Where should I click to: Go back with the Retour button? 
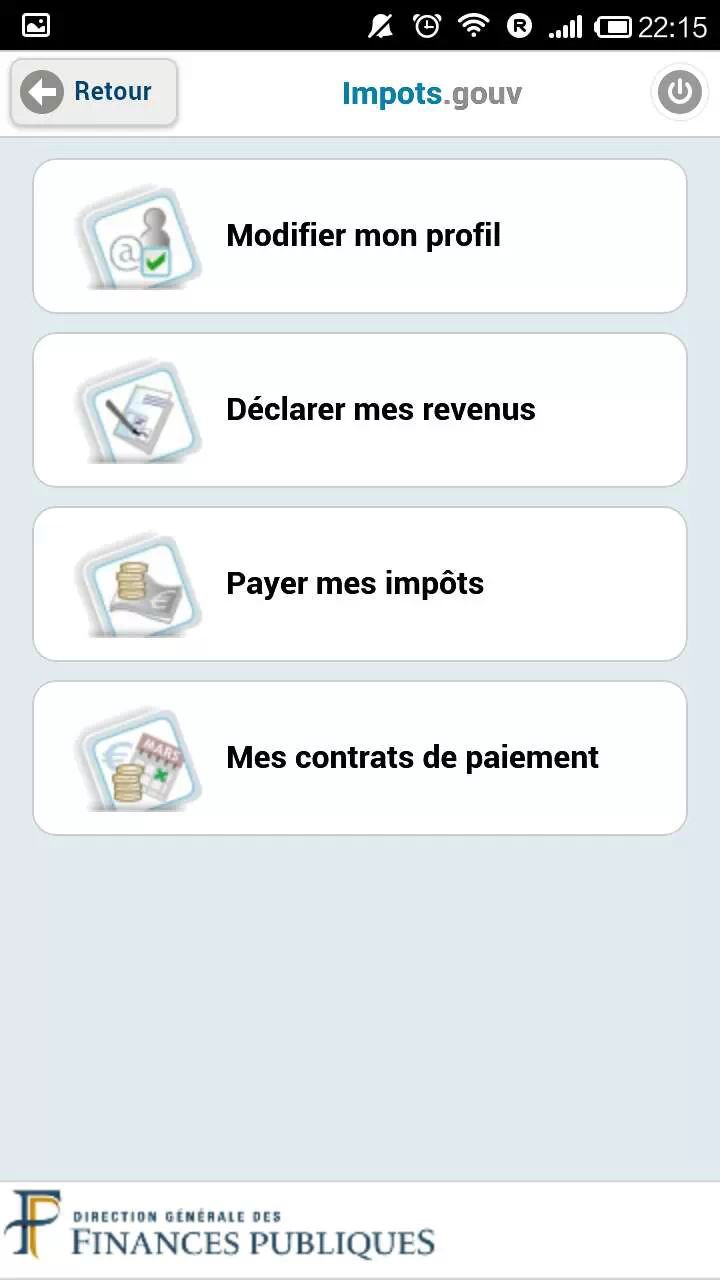click(x=94, y=93)
